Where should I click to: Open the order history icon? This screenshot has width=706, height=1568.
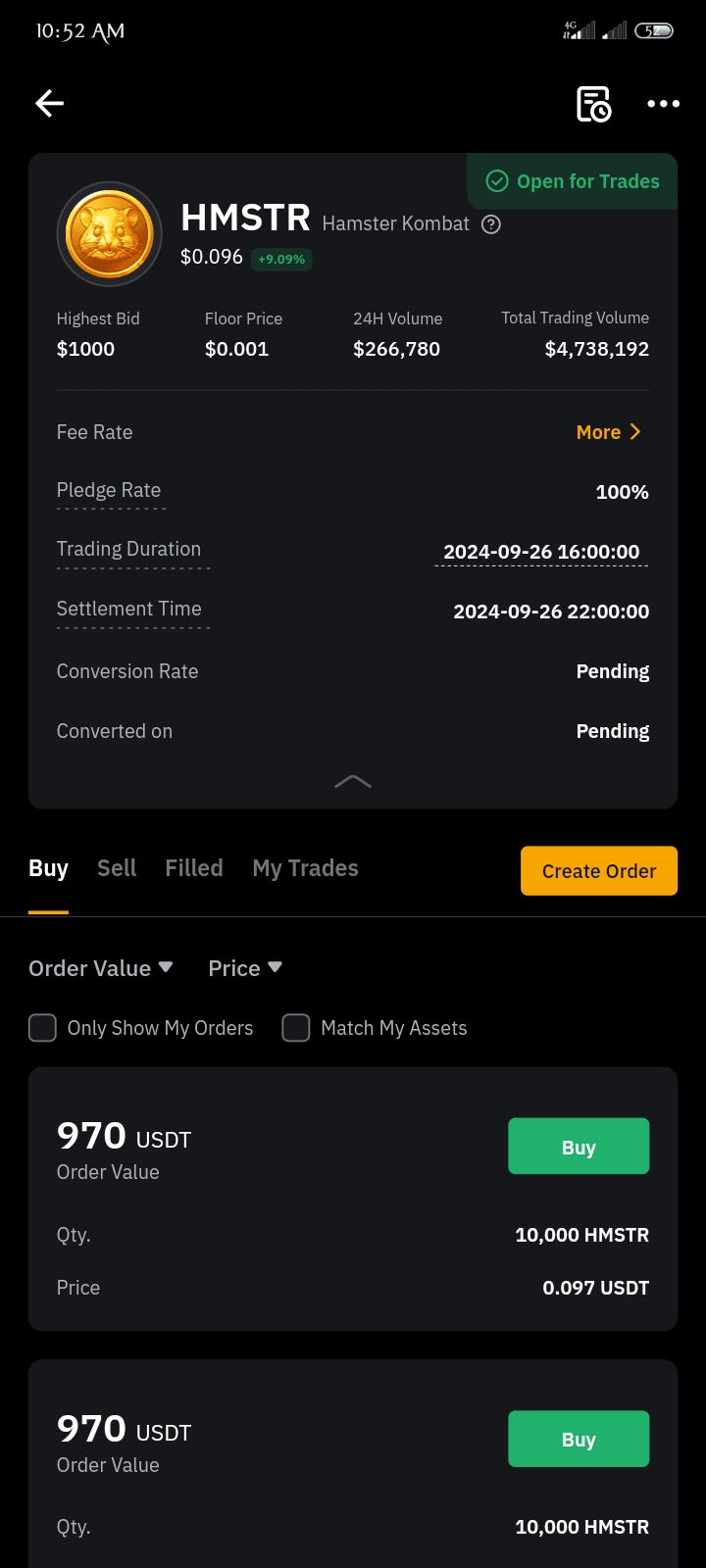pos(593,104)
